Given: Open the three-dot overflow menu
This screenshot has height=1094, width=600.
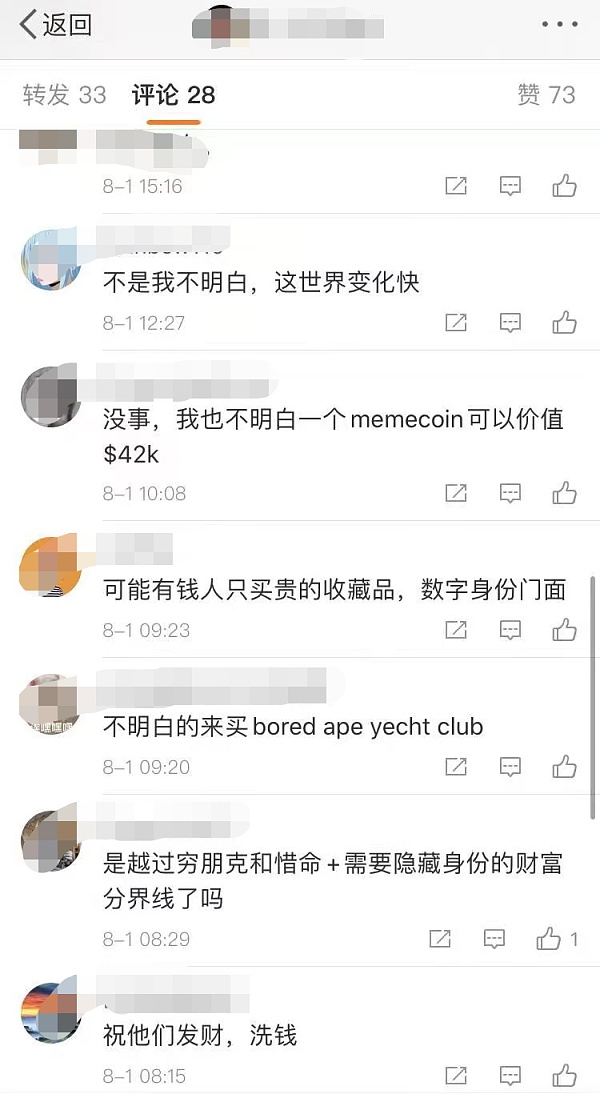Looking at the screenshot, I should point(560,24).
